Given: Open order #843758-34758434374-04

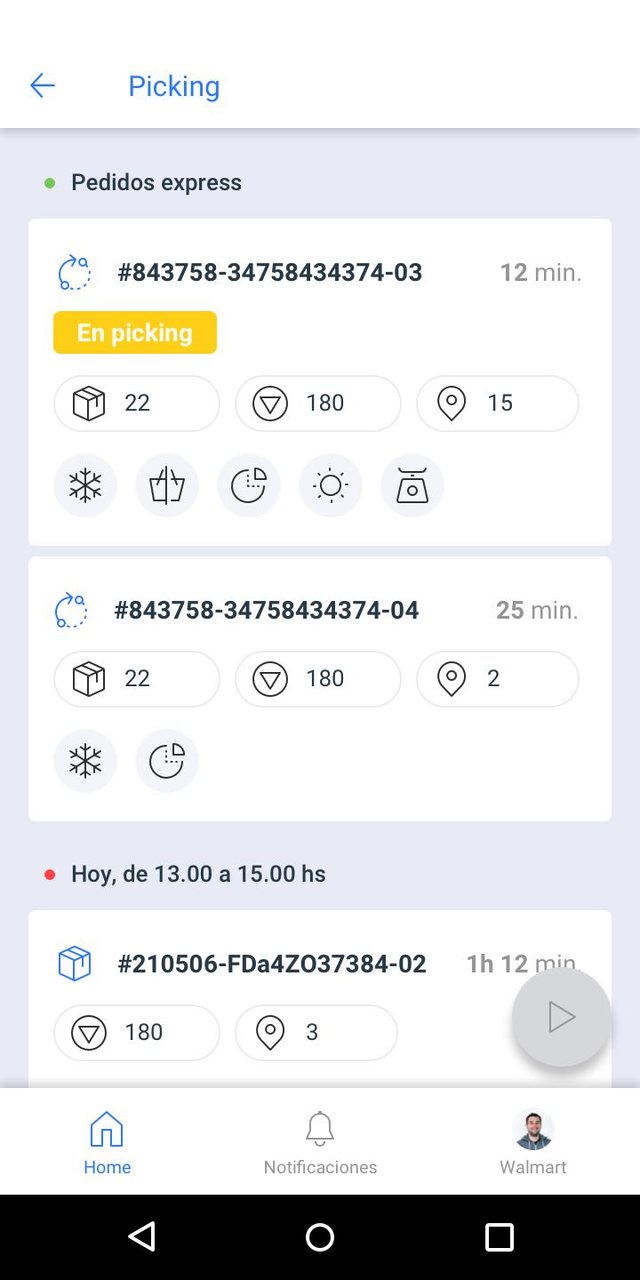Looking at the screenshot, I should tap(266, 610).
